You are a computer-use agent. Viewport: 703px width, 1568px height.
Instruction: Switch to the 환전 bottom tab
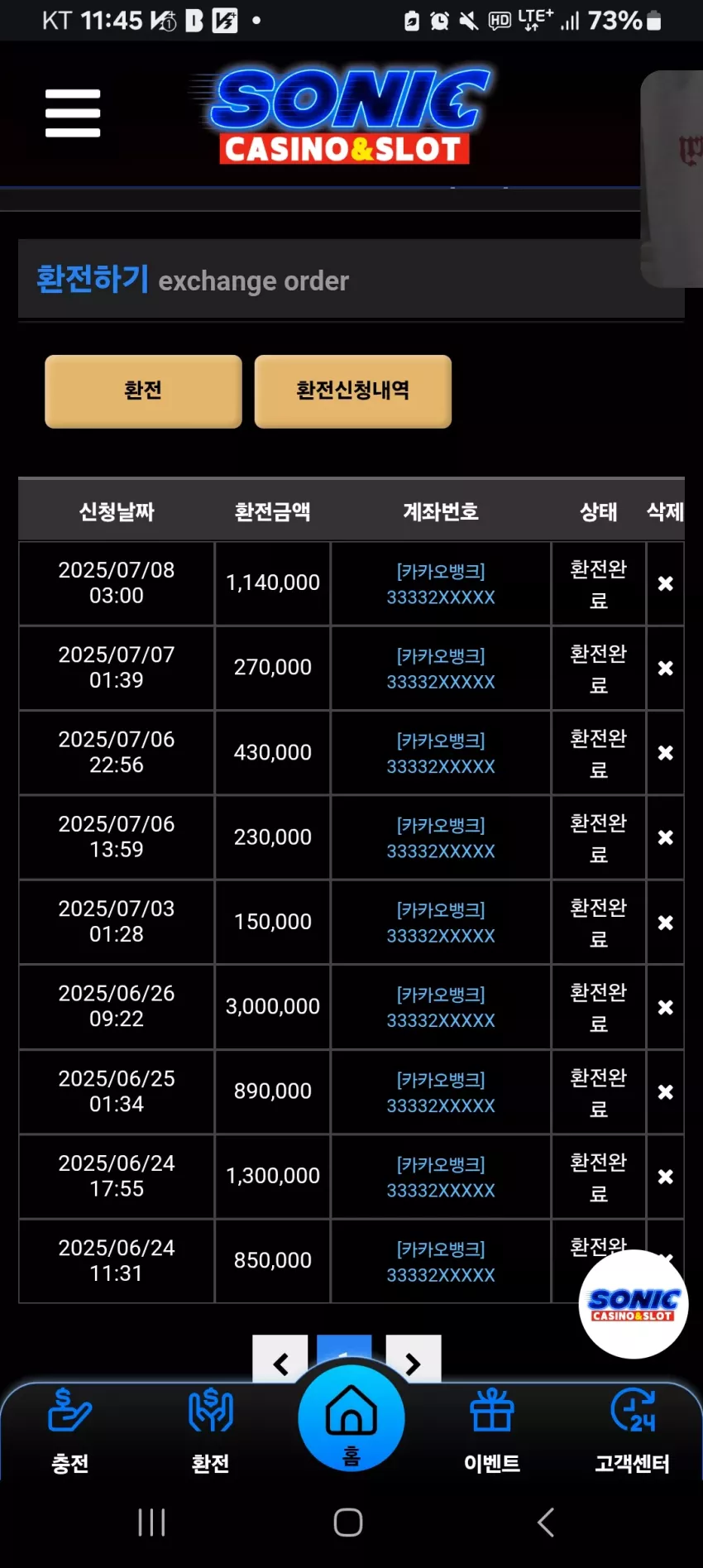(x=211, y=1431)
